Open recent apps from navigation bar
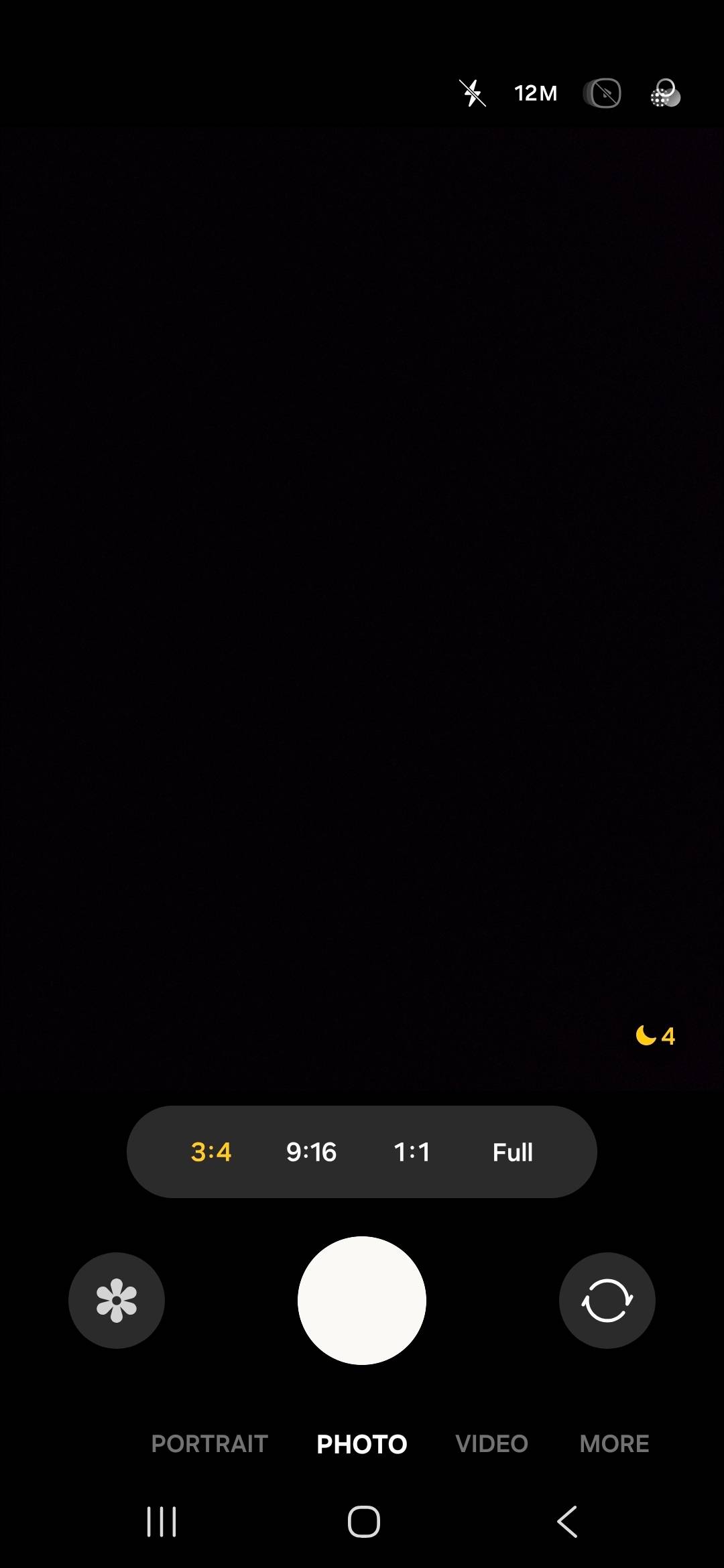Screen dimensions: 724x1568 coord(162,1521)
